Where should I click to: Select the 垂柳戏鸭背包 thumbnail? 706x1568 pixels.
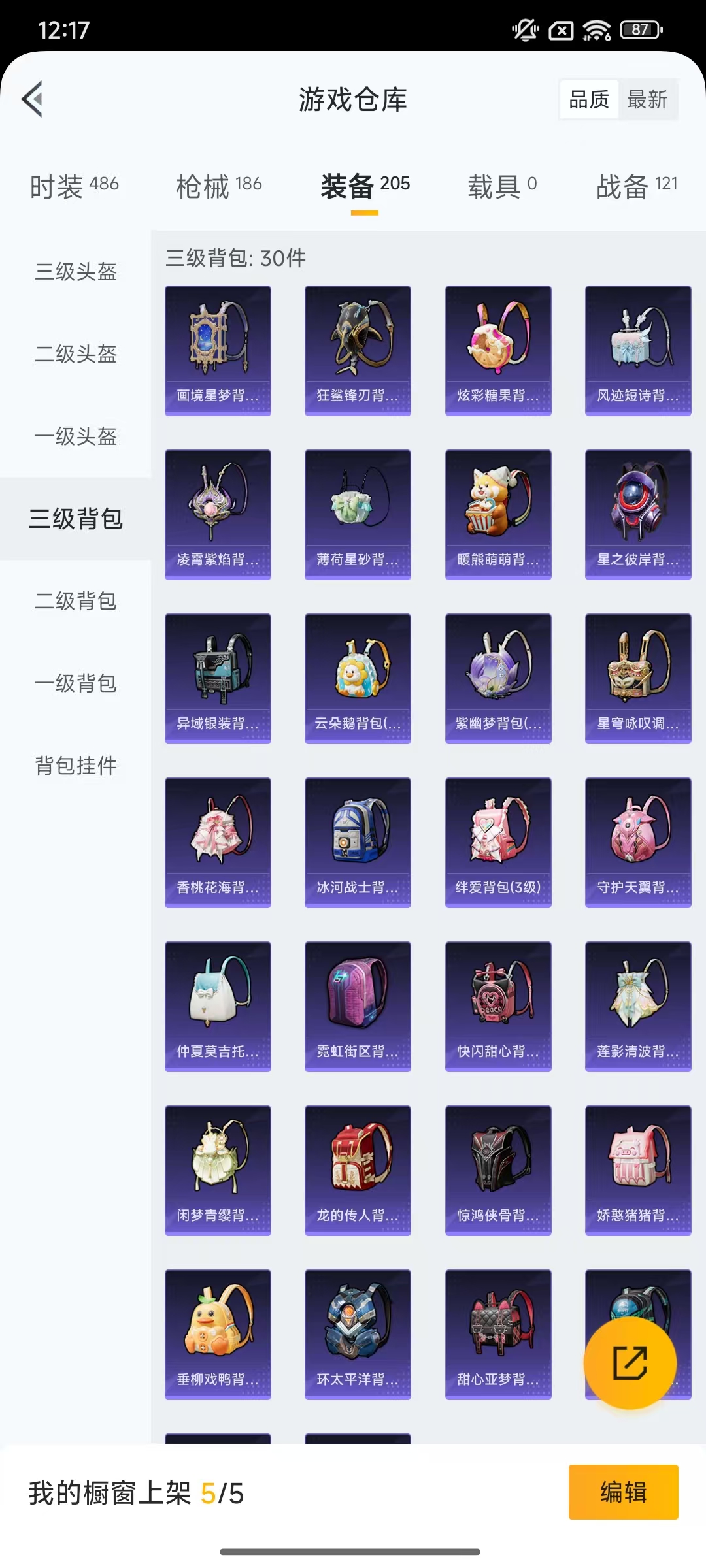[218, 1333]
